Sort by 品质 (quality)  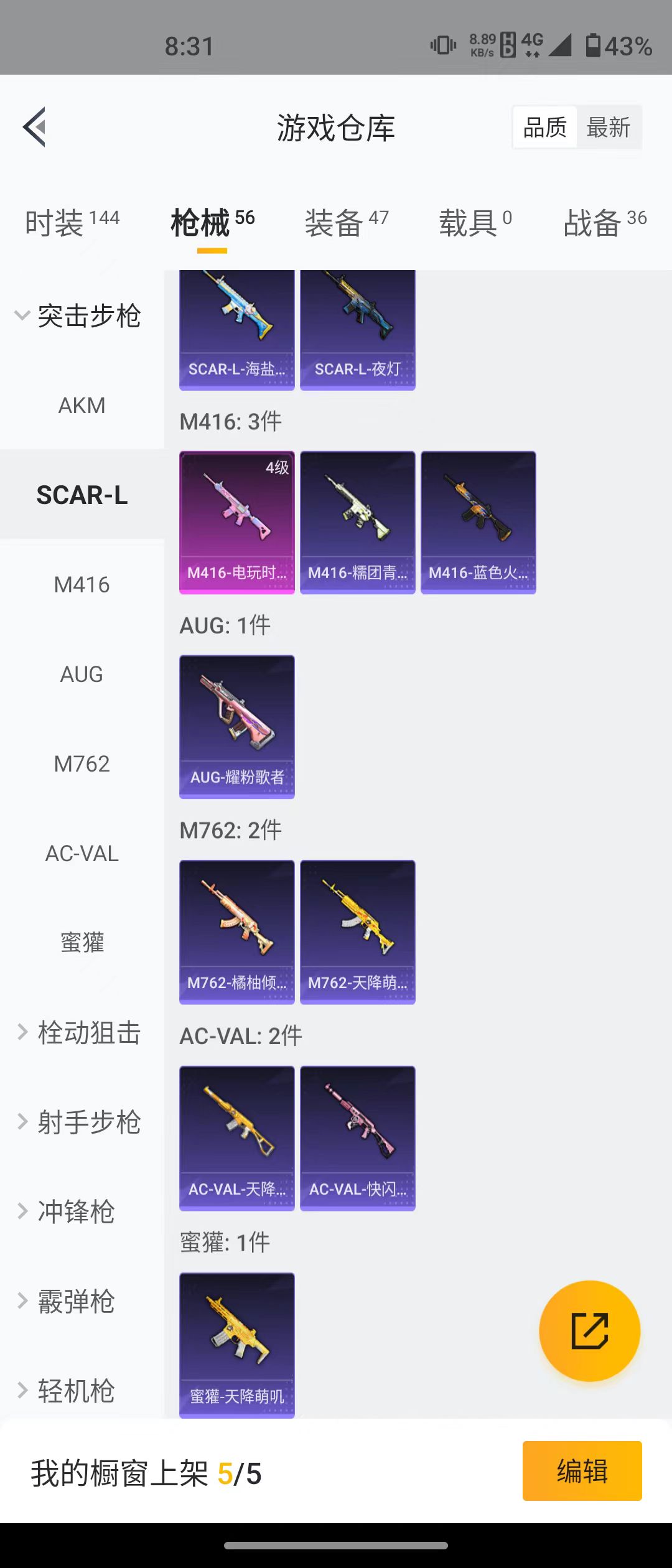(544, 128)
